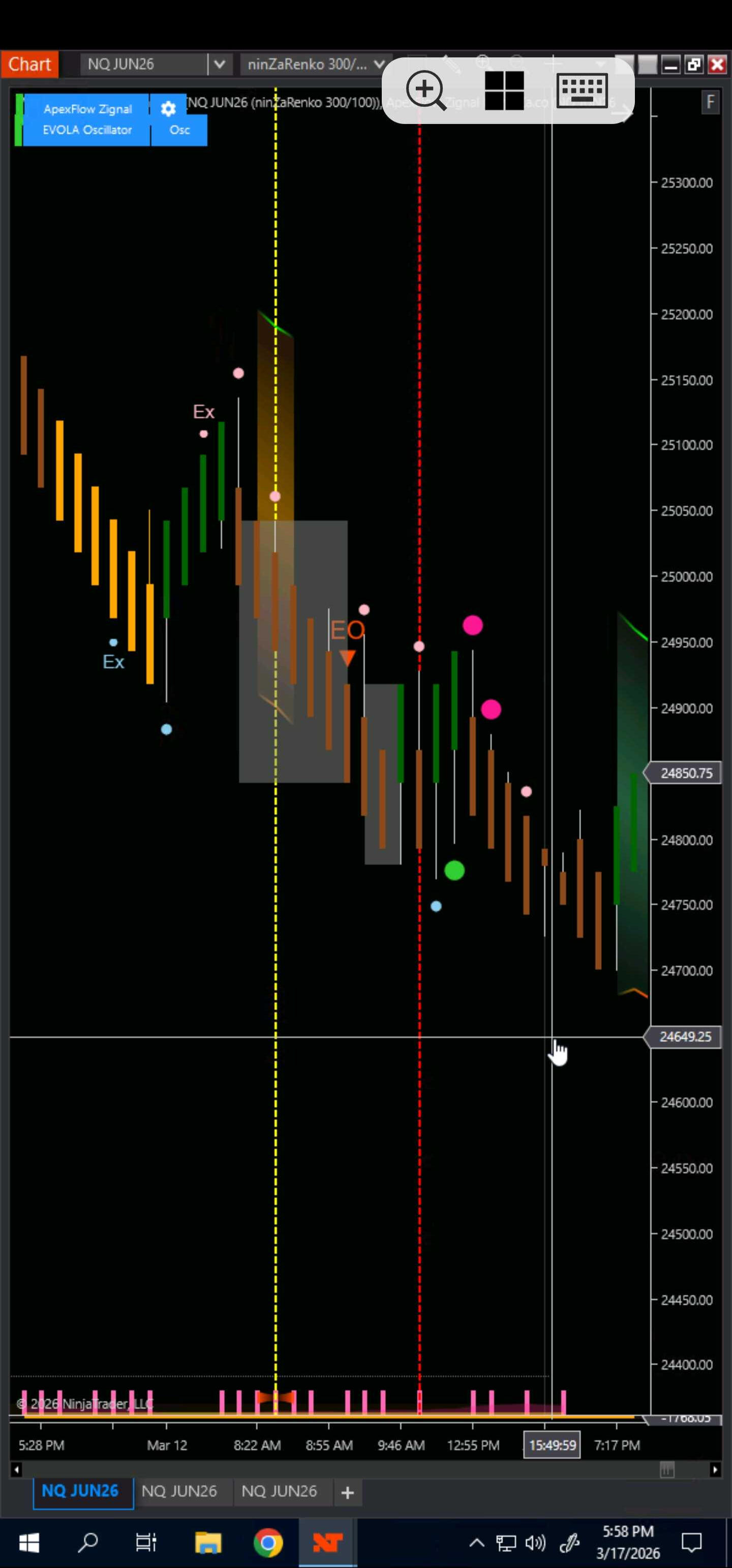Open the on-screen keyboard from the overlay toolbar
The width and height of the screenshot is (732, 1568).
pyautogui.click(x=582, y=90)
